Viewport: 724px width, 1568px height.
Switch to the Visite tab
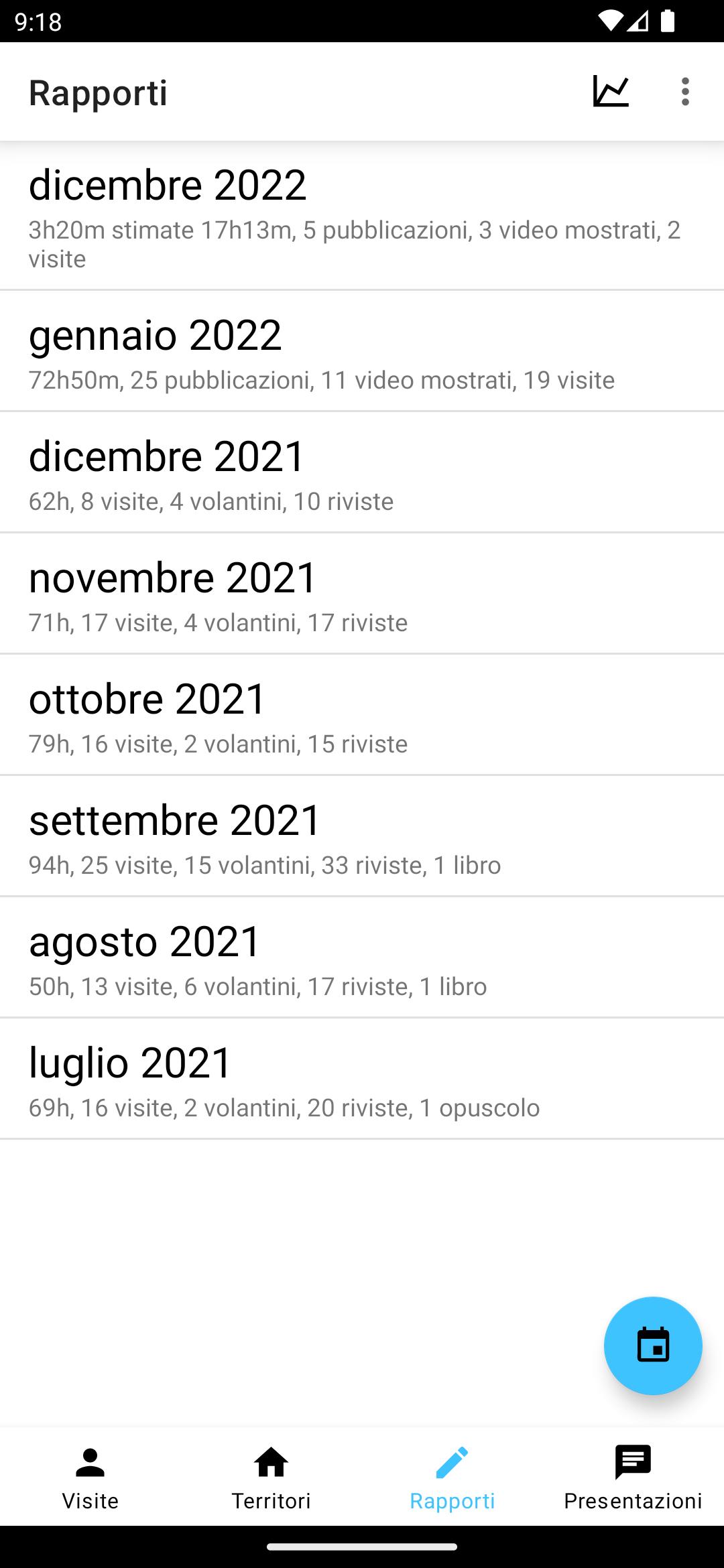(x=90, y=1477)
